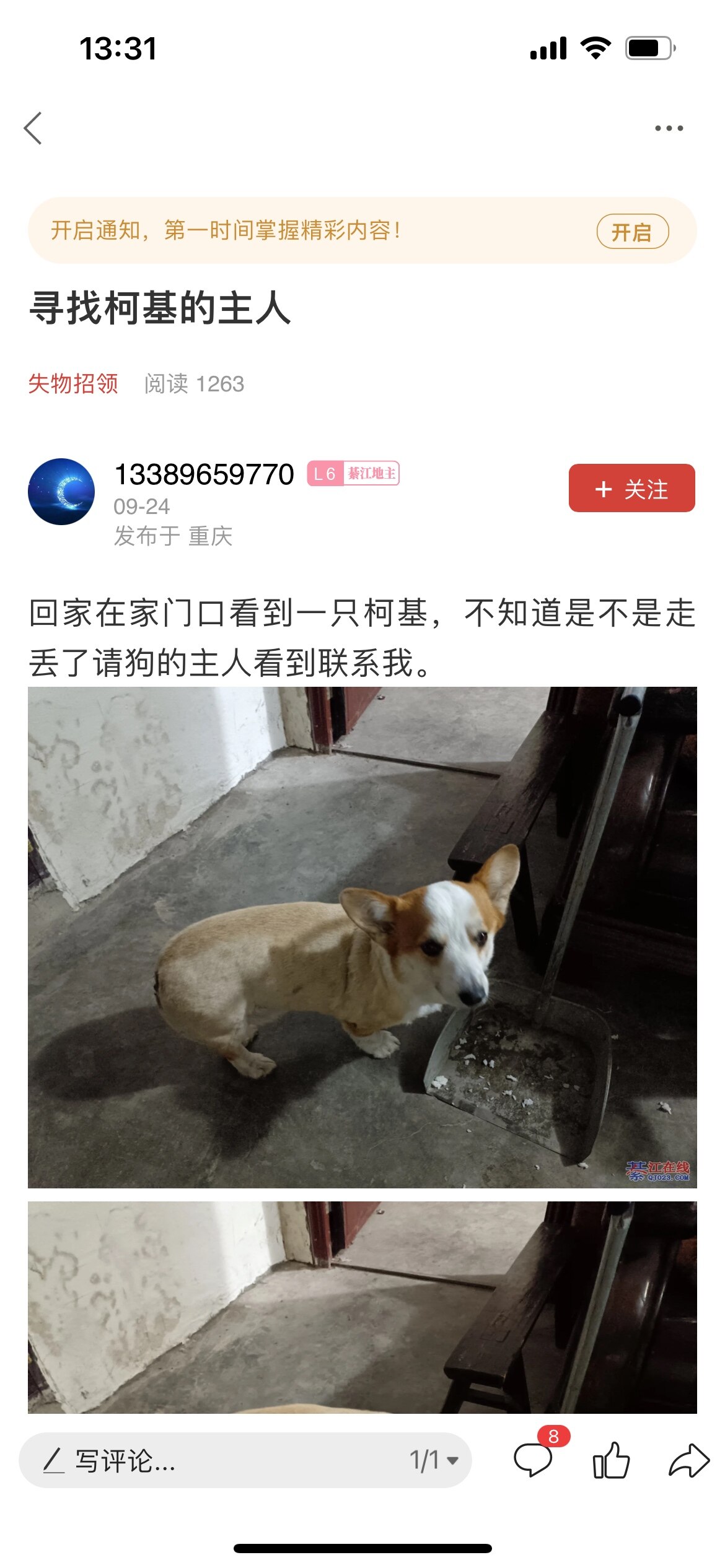Go back using the top-left arrow

[33, 128]
